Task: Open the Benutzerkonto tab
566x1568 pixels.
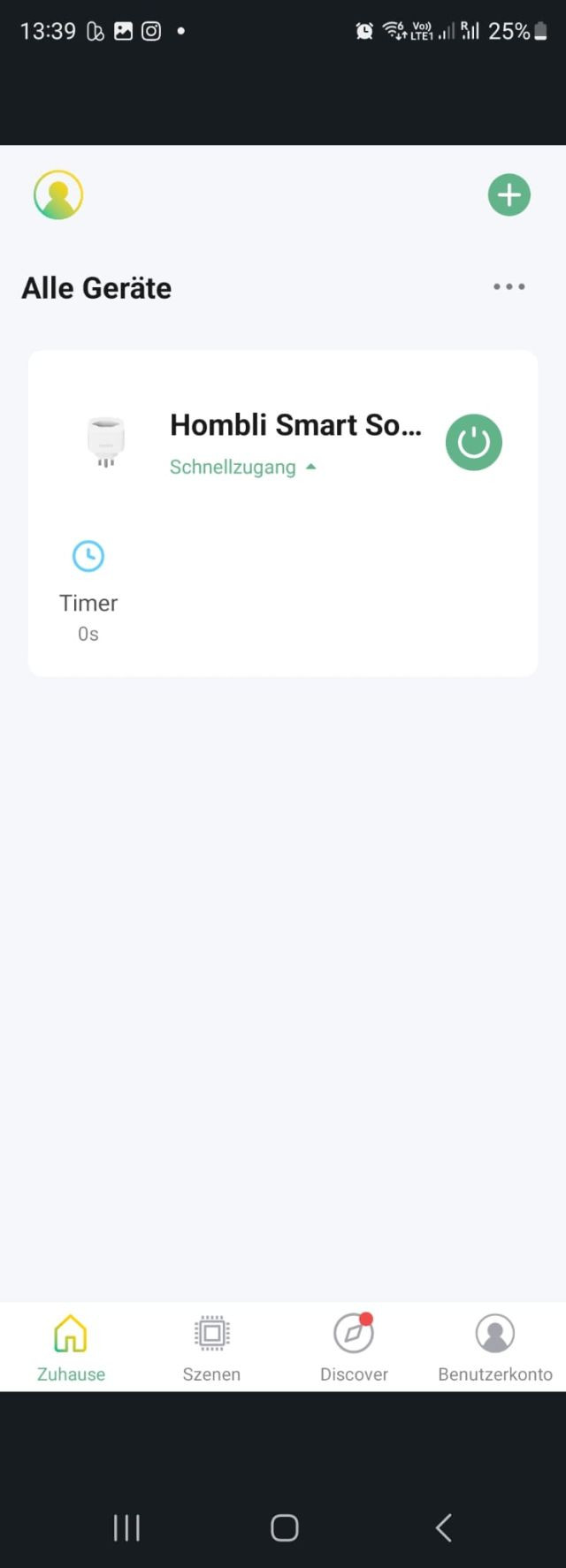Action: click(x=494, y=1347)
